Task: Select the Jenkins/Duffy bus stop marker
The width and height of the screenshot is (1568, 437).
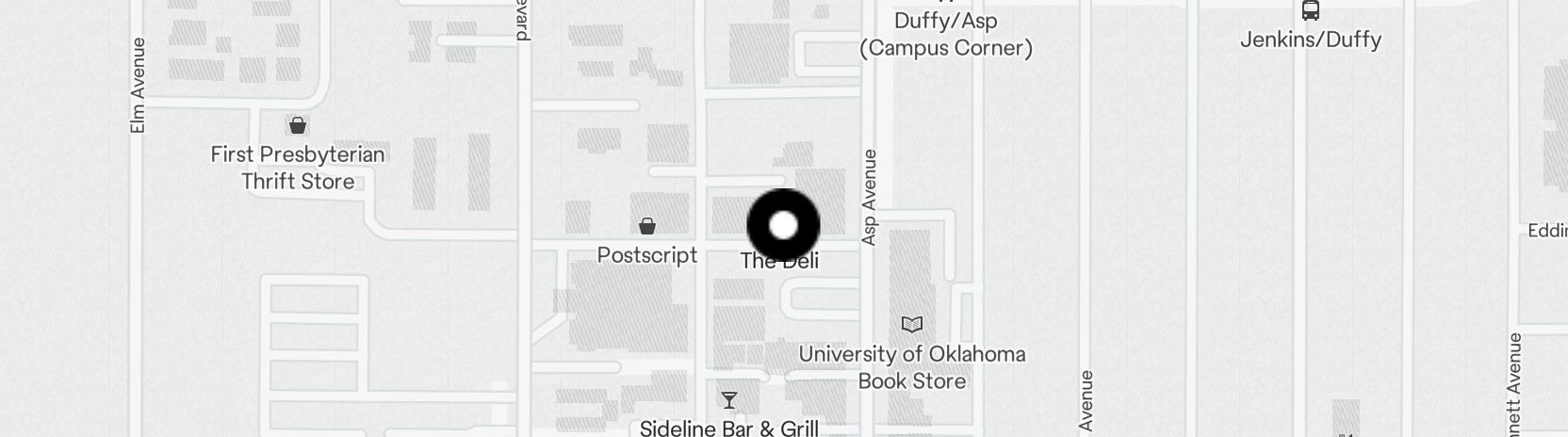Action: click(1310, 11)
